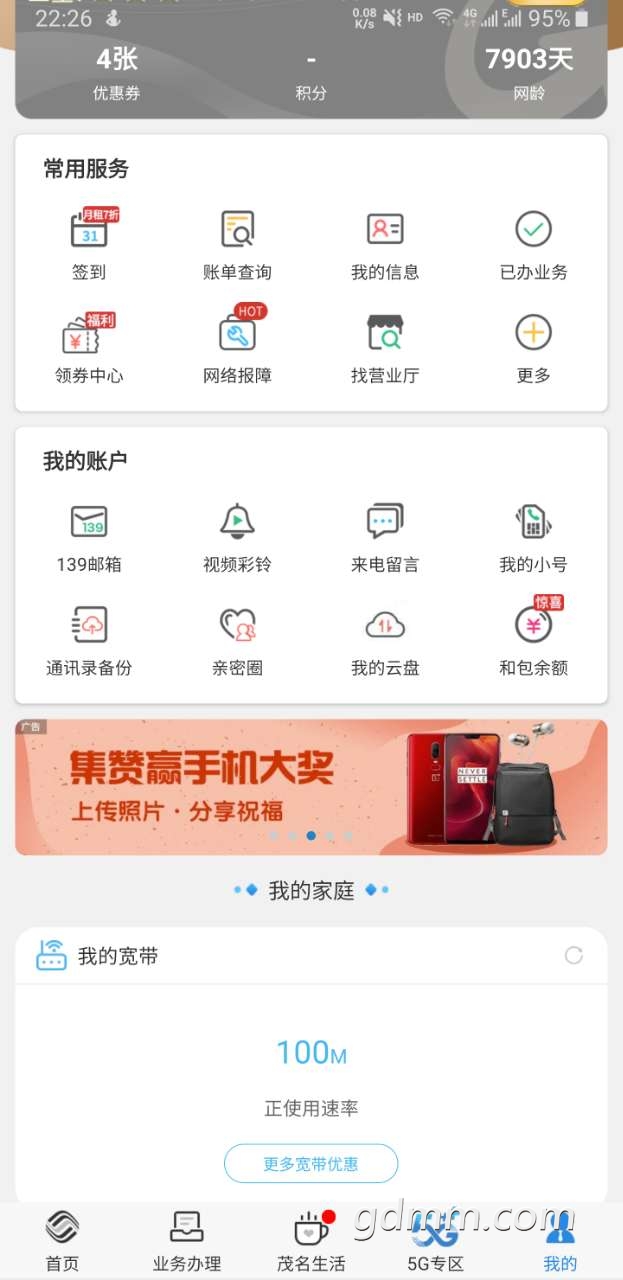623x1280 pixels.
Task: Open 来电留言 voicemail
Action: point(385,537)
